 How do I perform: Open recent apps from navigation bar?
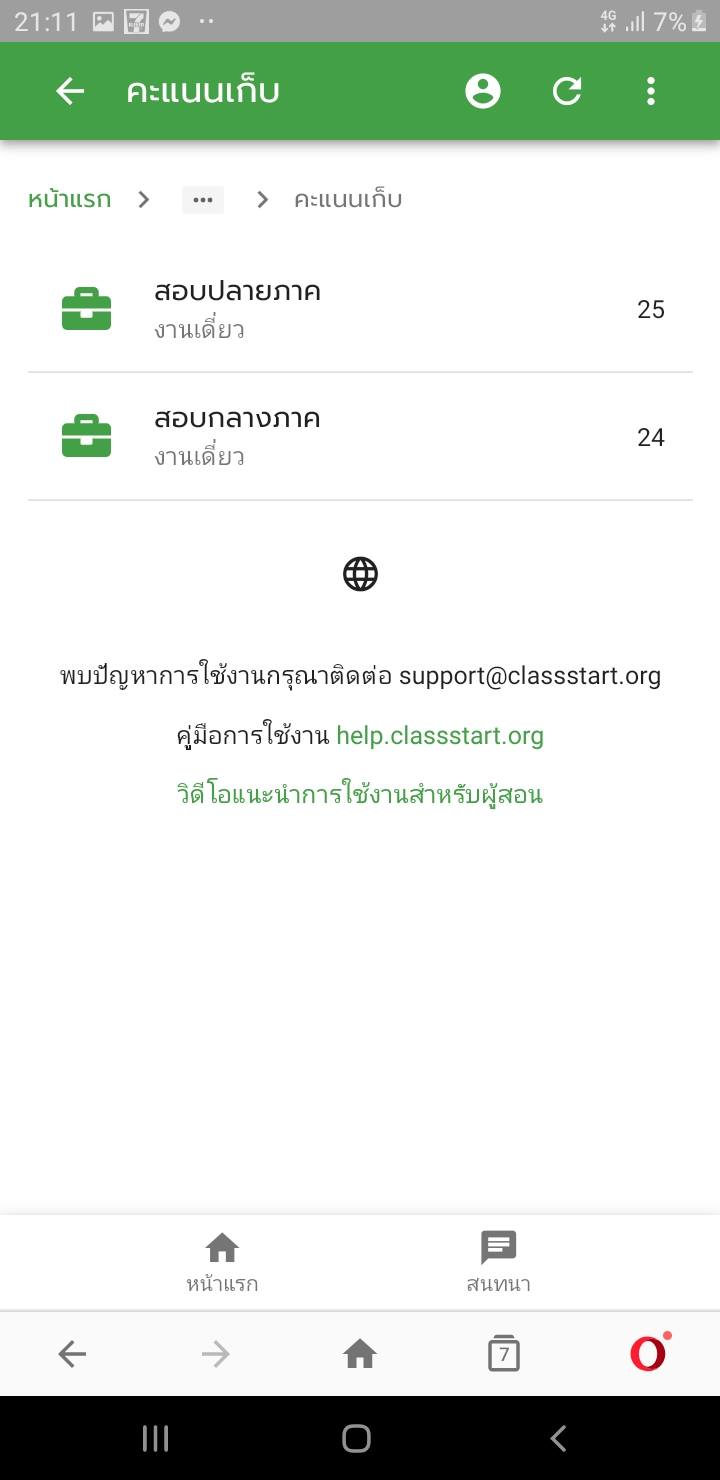coord(155,1439)
